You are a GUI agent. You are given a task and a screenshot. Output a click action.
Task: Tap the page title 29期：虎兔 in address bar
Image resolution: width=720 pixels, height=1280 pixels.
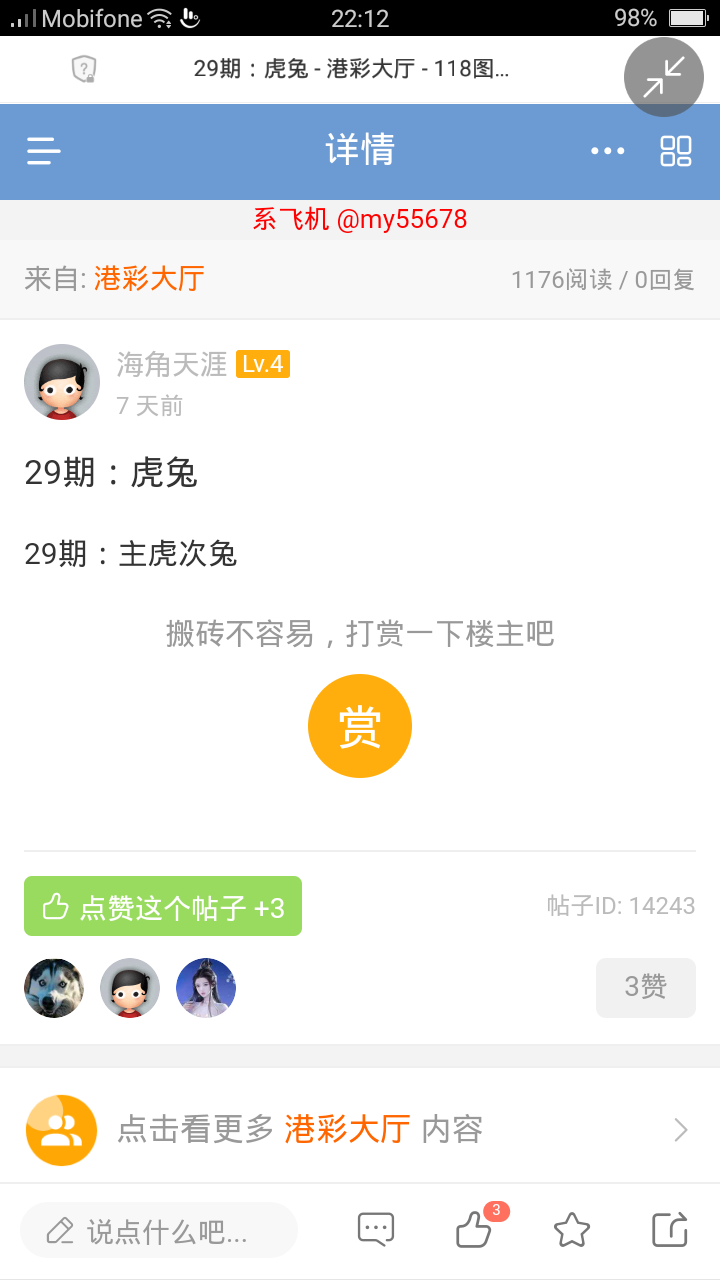tap(360, 69)
